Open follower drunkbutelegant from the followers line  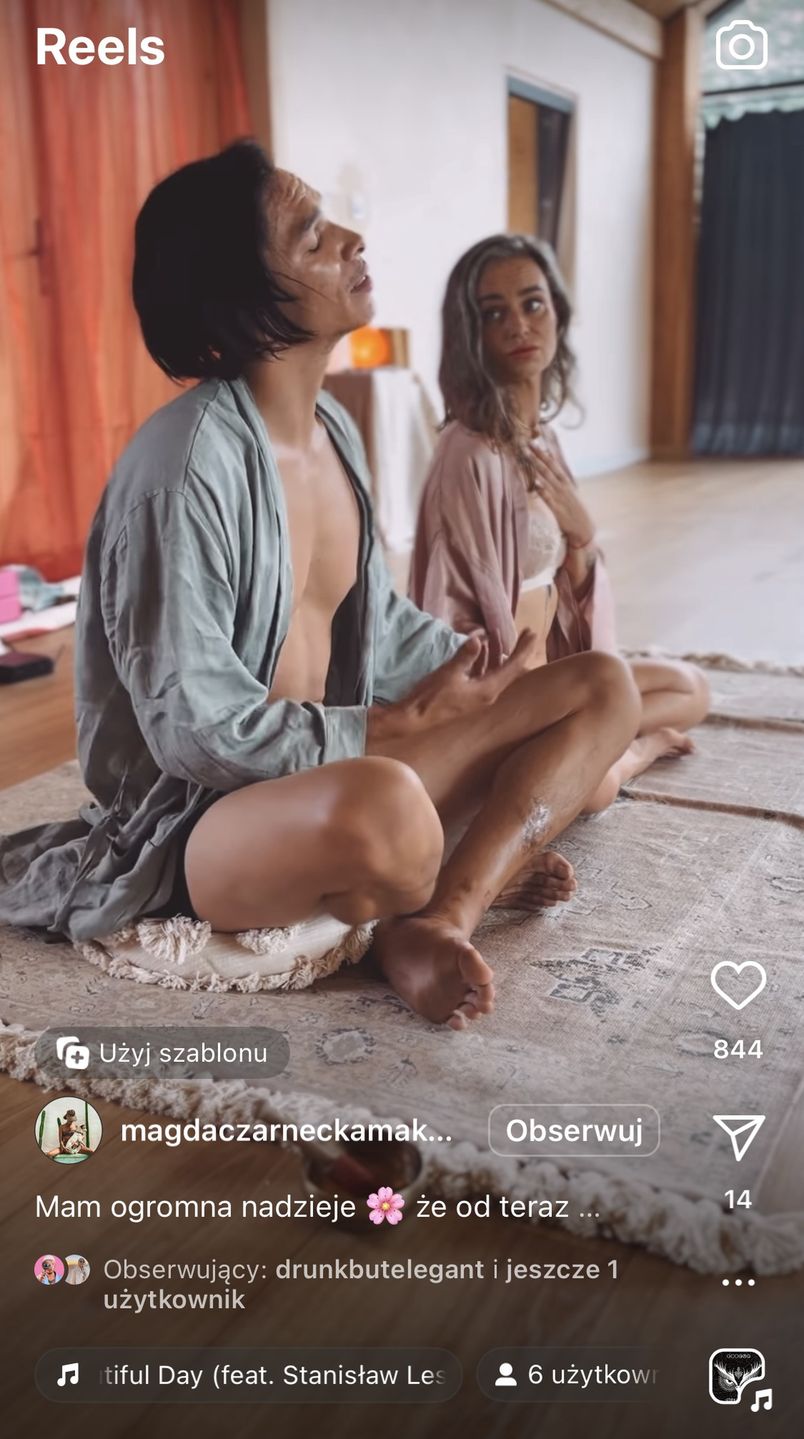(x=380, y=1270)
